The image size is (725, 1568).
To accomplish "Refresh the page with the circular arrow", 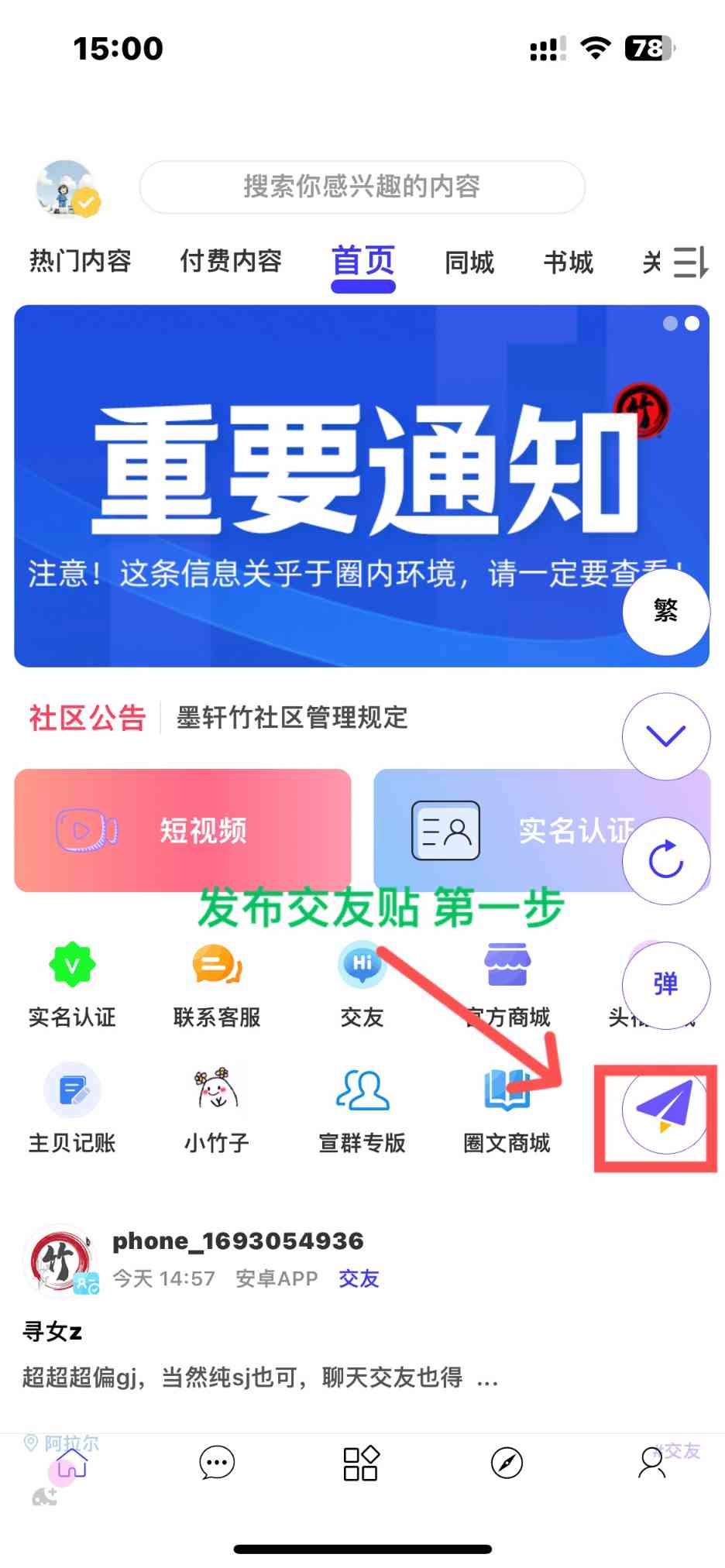I will (666, 860).
